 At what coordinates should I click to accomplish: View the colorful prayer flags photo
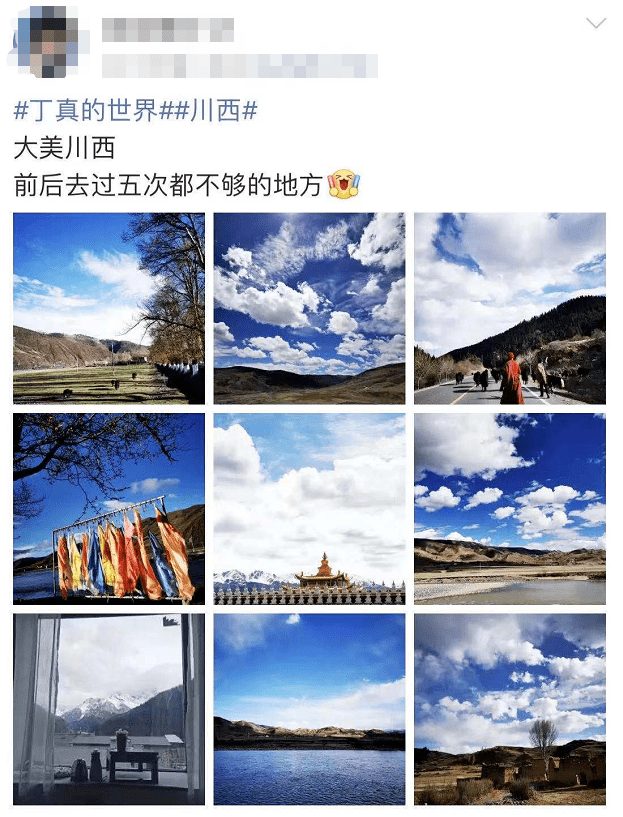[109, 509]
